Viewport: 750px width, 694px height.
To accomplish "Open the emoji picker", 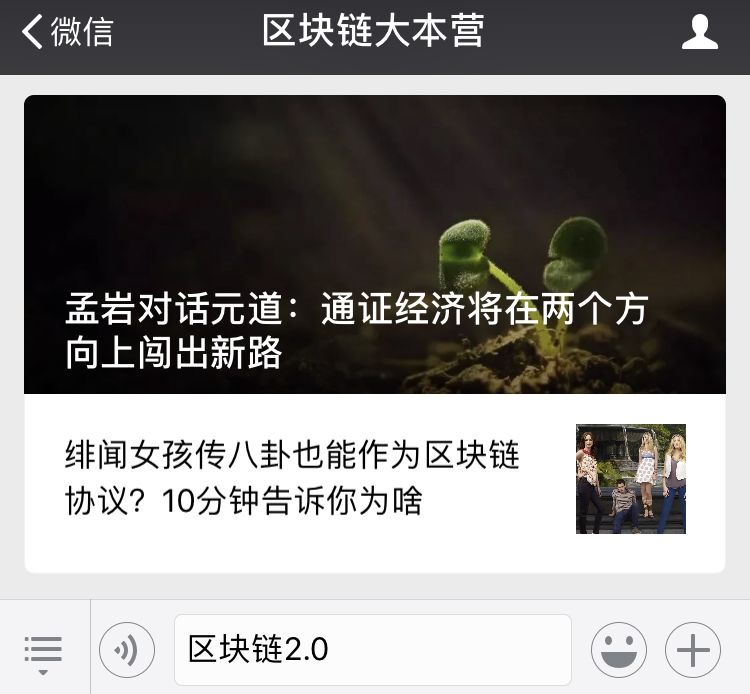I will point(618,651).
